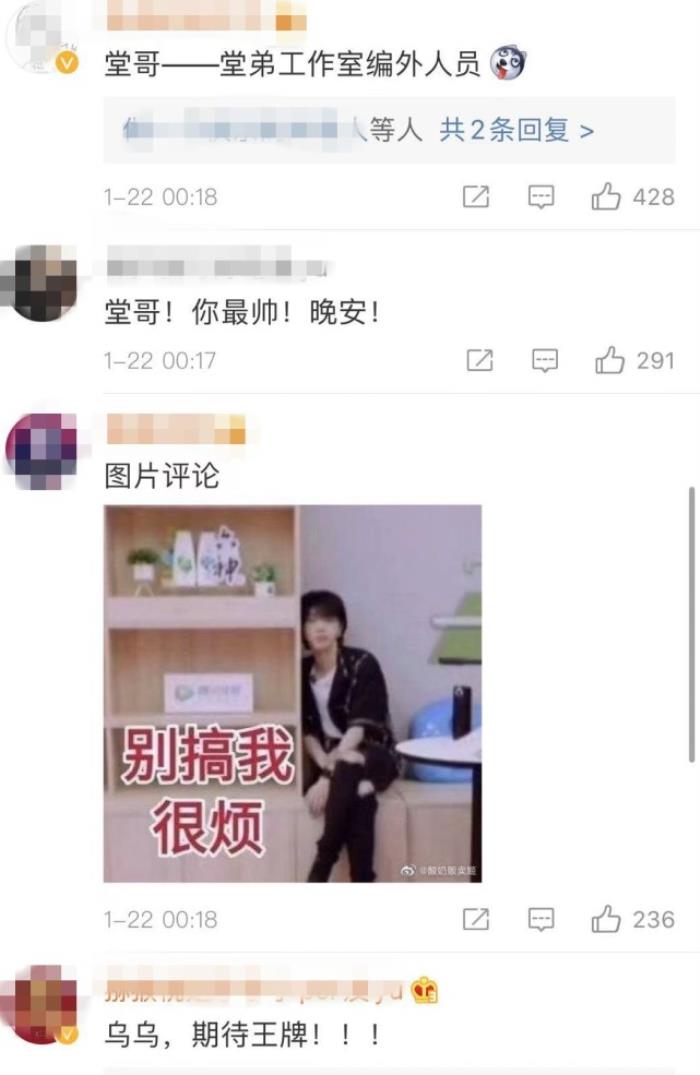This screenshot has width=700, height=1075.
Task: Open avatar of the 期待王牌 commenter
Action: click(40, 1005)
